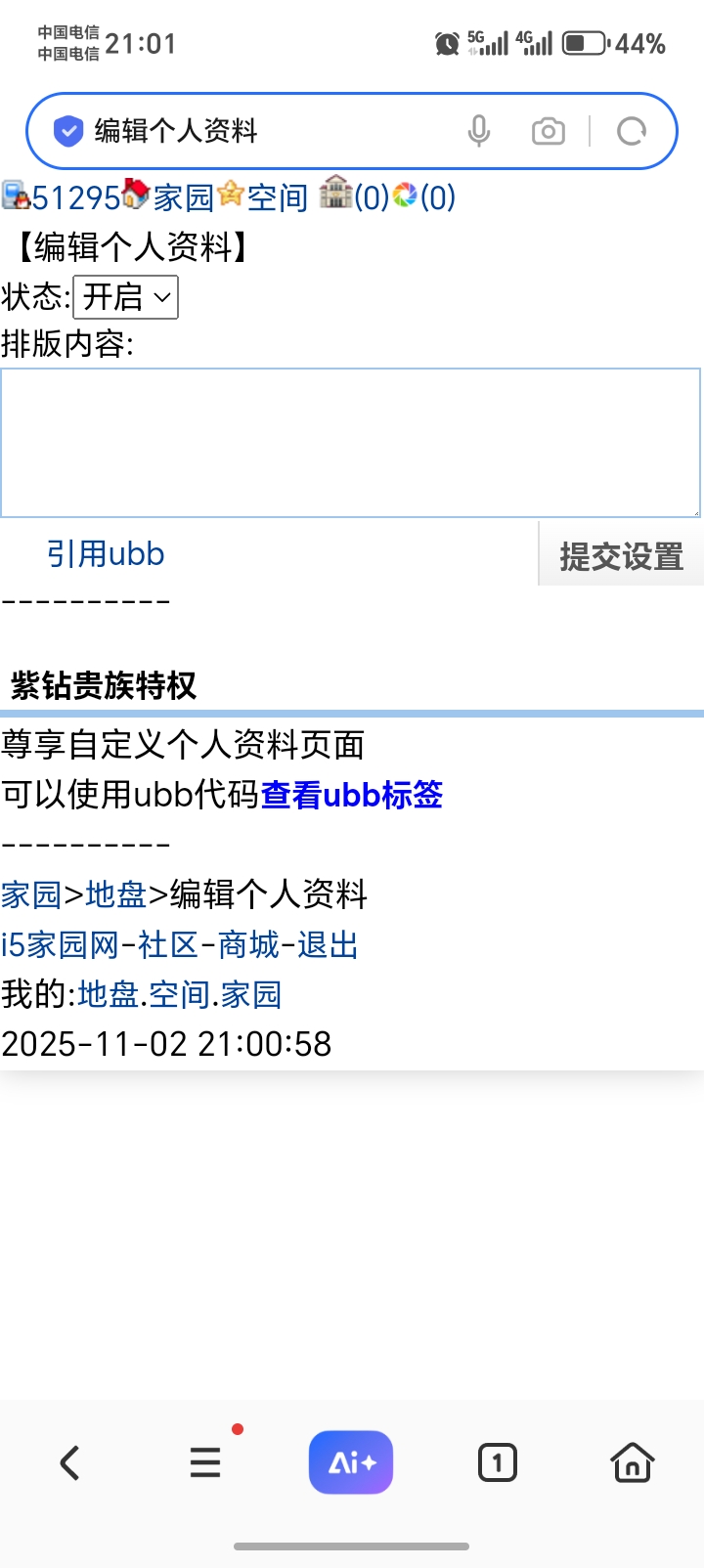
Task: Log out via the 退出 link
Action: (x=328, y=945)
